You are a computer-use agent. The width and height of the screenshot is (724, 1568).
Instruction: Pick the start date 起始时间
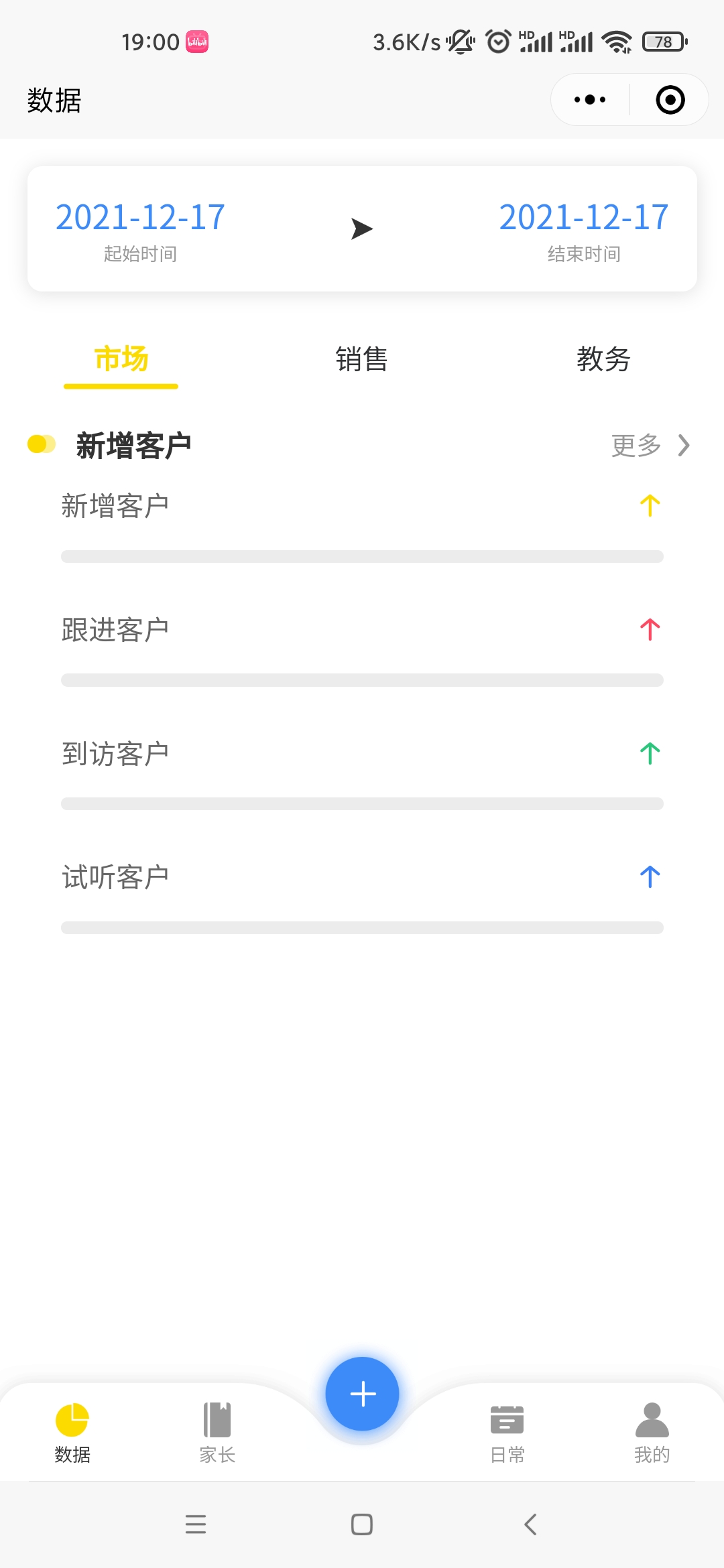140,231
